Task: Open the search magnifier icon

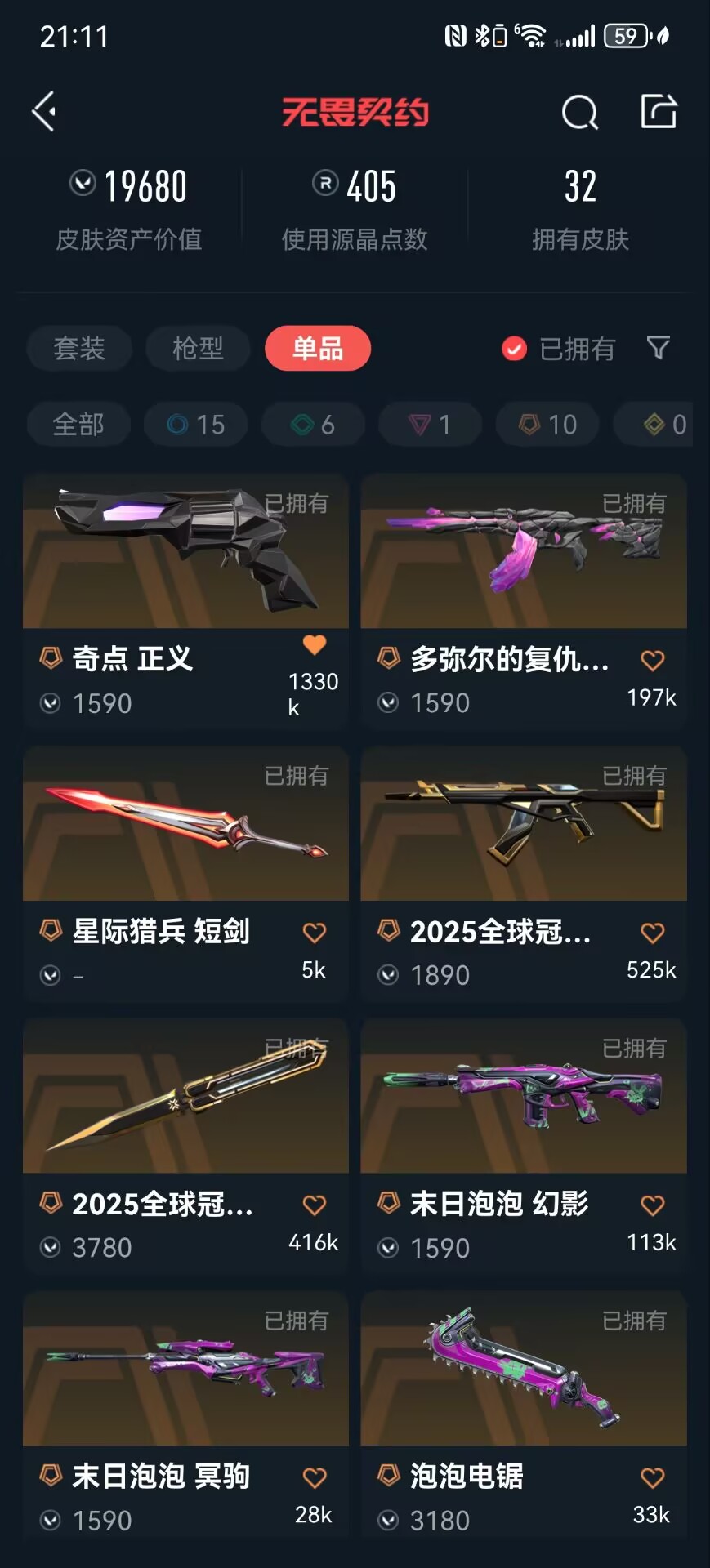Action: [x=579, y=113]
